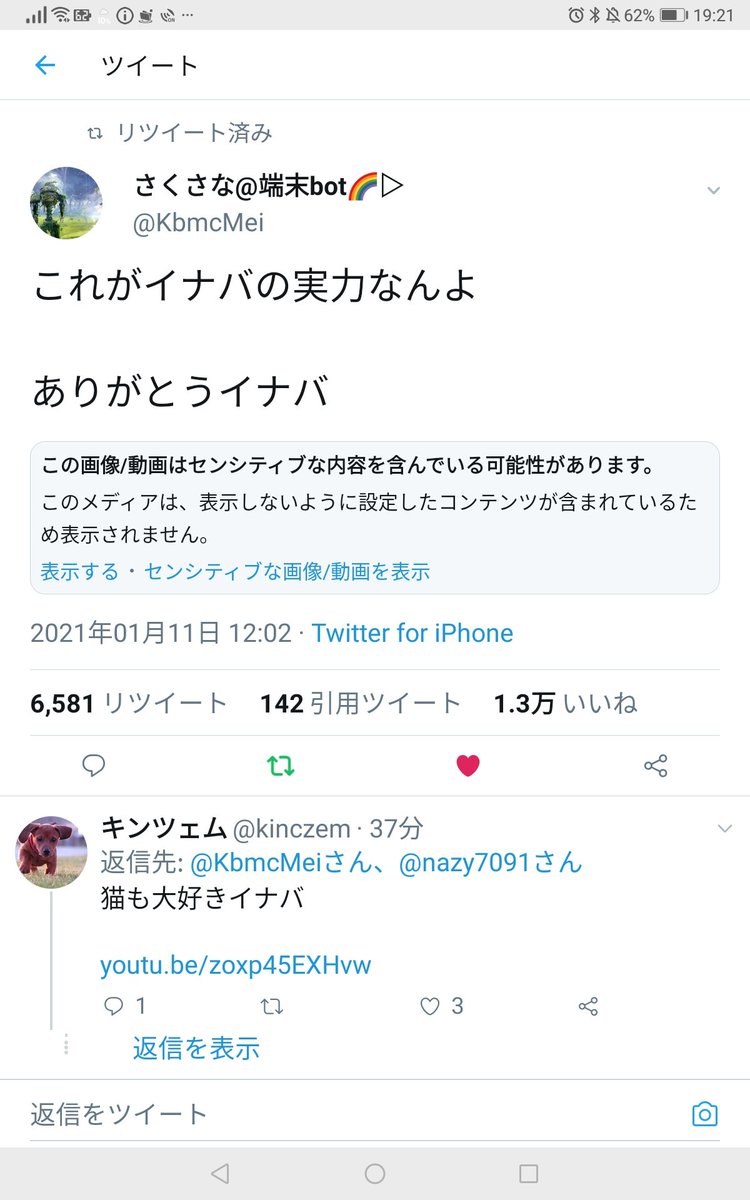750x1200 pixels.
Task: Reply to the main tweet
Action: tap(94, 766)
